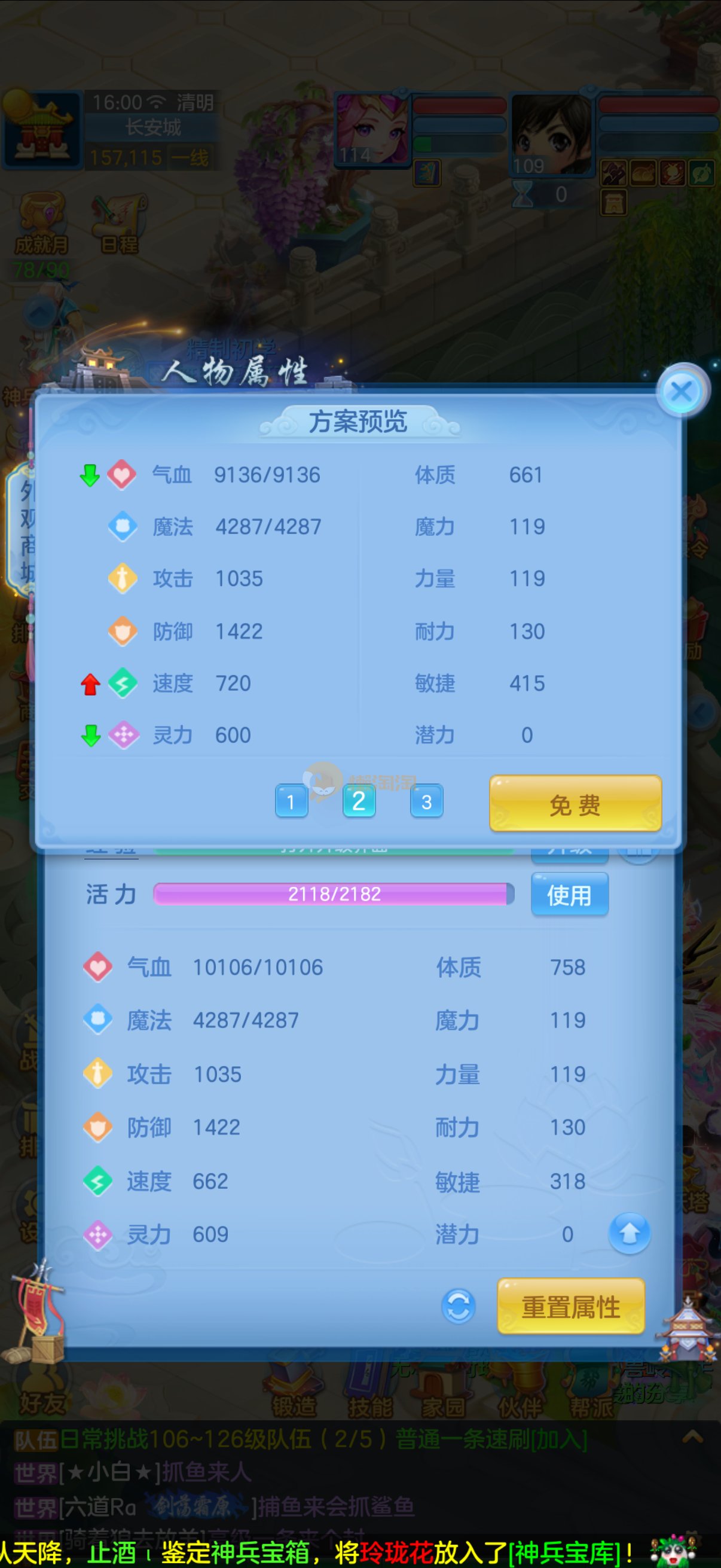The height and width of the screenshot is (1568, 721).
Task: Tap the refresh icon beside 重置属性
Action: point(458,1305)
